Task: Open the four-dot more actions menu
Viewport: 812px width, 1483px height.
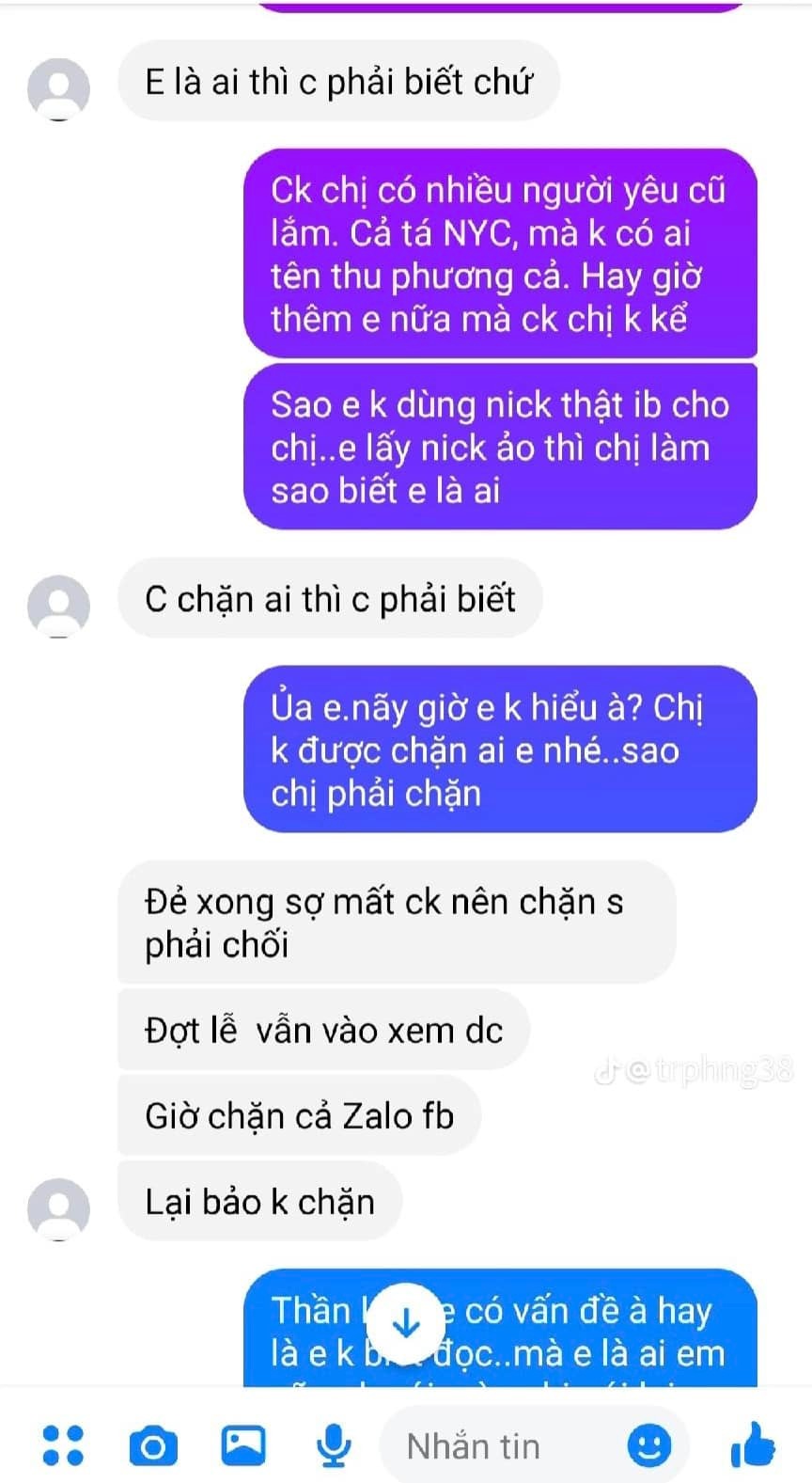Action: point(63,1444)
